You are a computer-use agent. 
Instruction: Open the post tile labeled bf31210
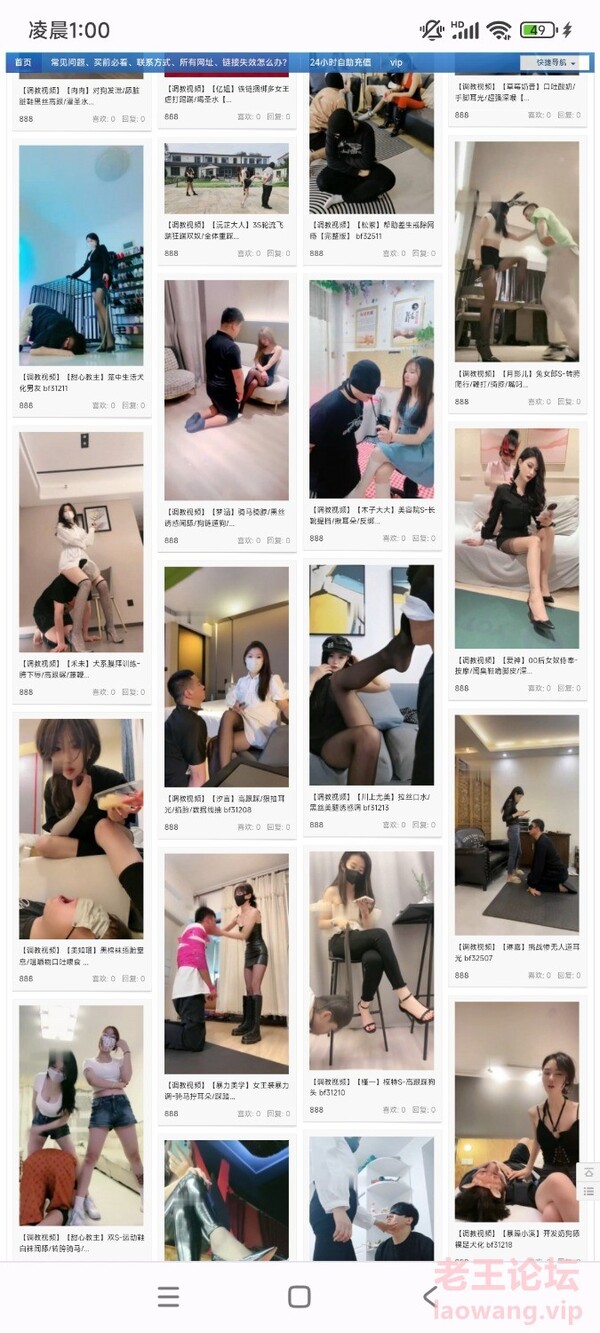pos(372,958)
